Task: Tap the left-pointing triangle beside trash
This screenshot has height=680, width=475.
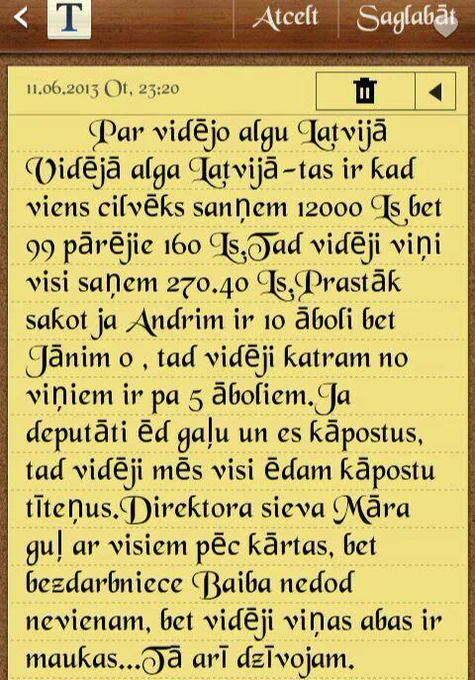Action: click(435, 91)
